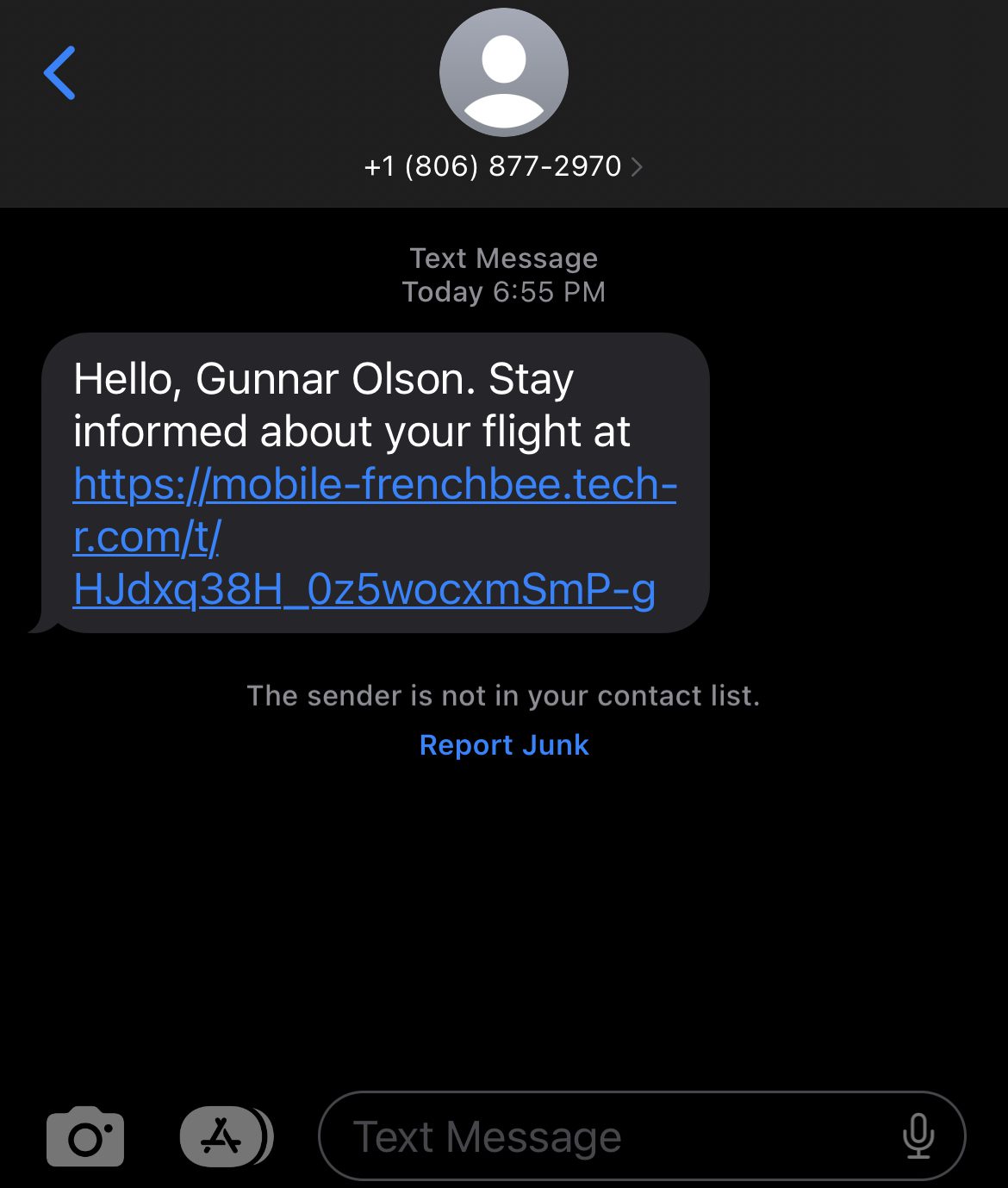Tap Report Junk to flag this sender
1008x1188 pixels.
click(504, 744)
